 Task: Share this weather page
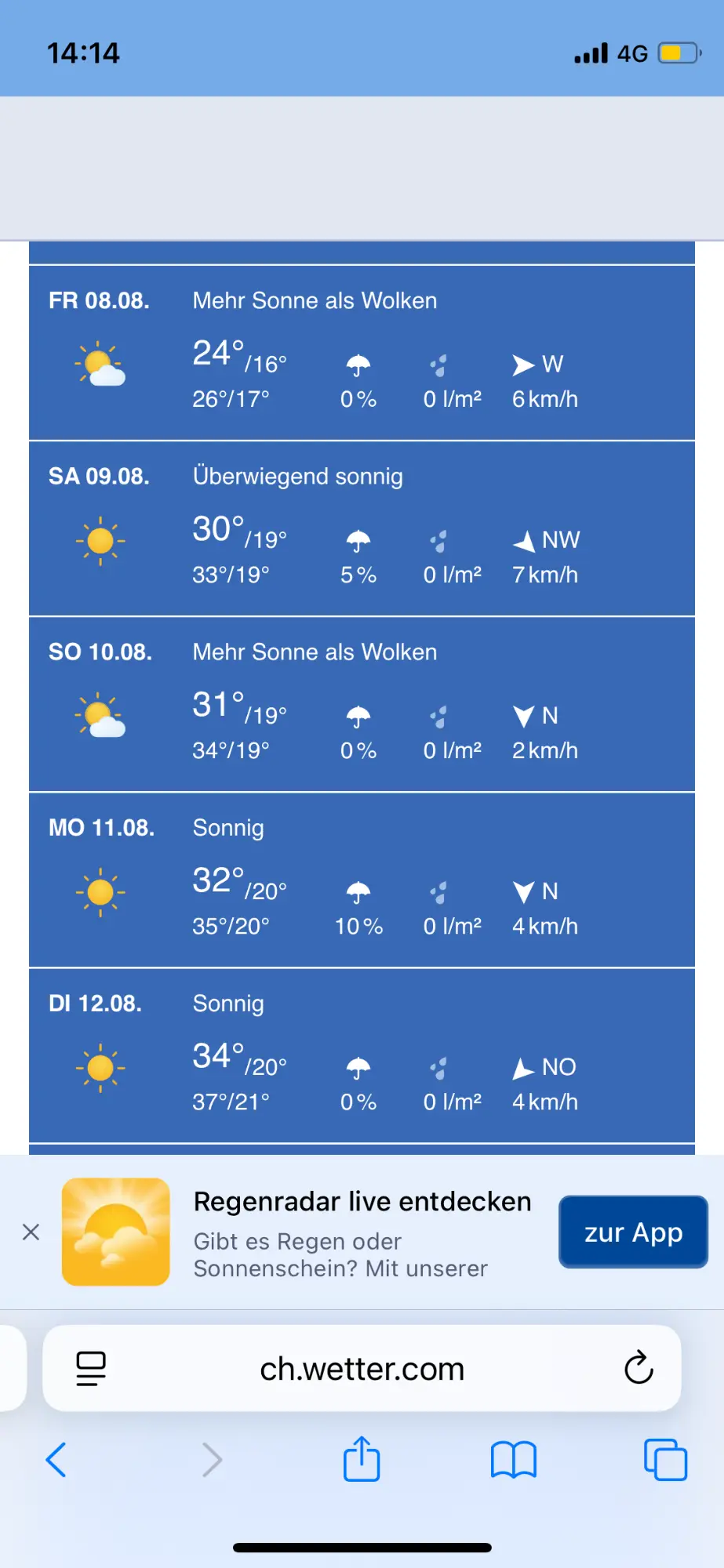(362, 1458)
